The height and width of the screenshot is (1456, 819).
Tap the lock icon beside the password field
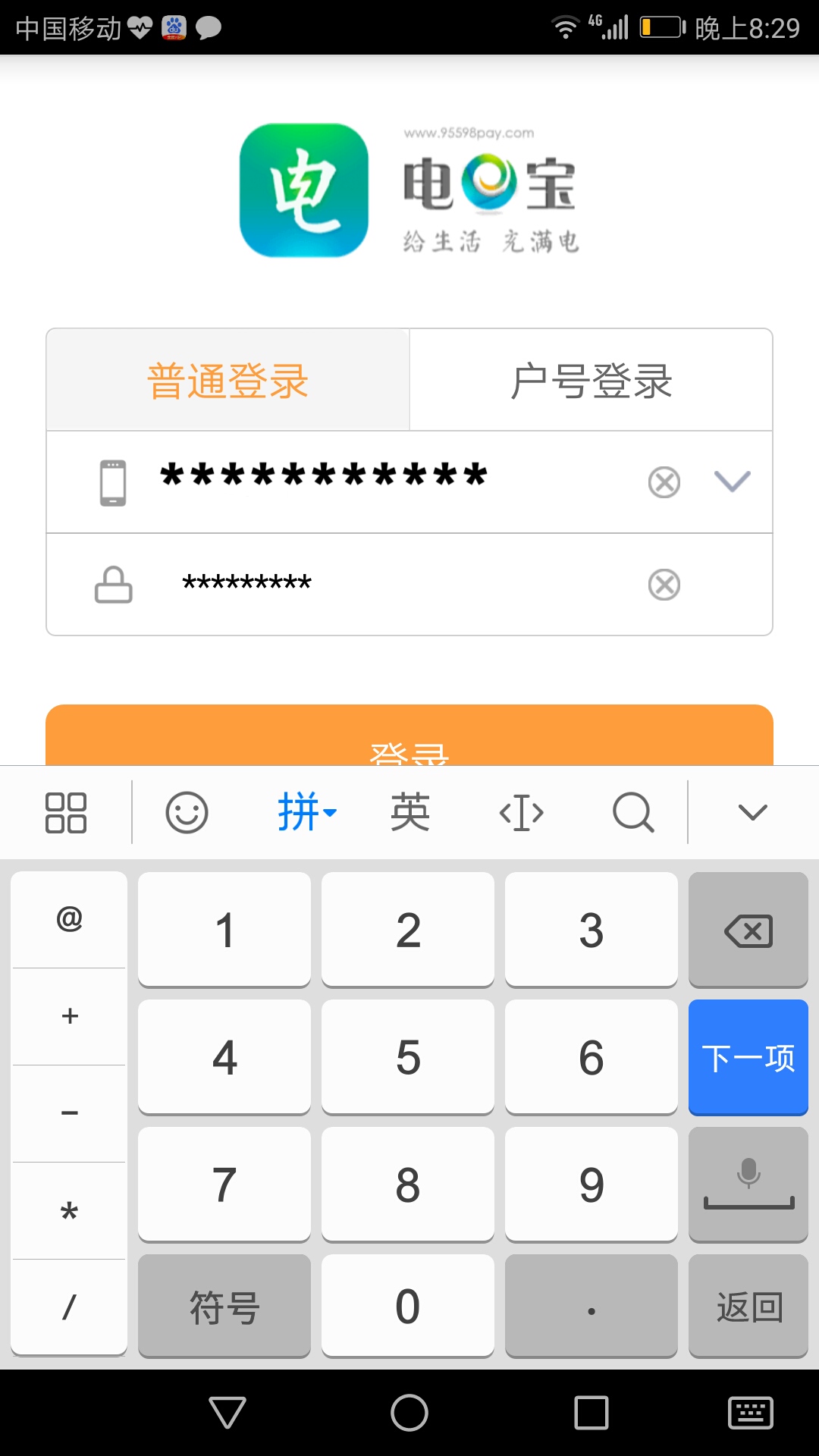point(112,584)
